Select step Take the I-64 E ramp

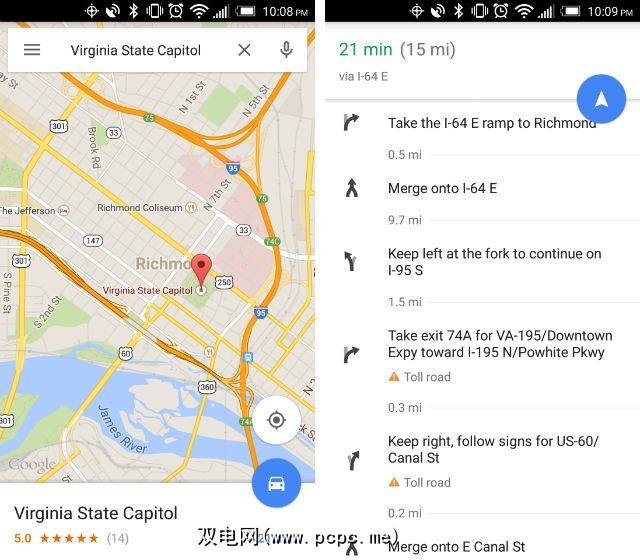(x=490, y=123)
